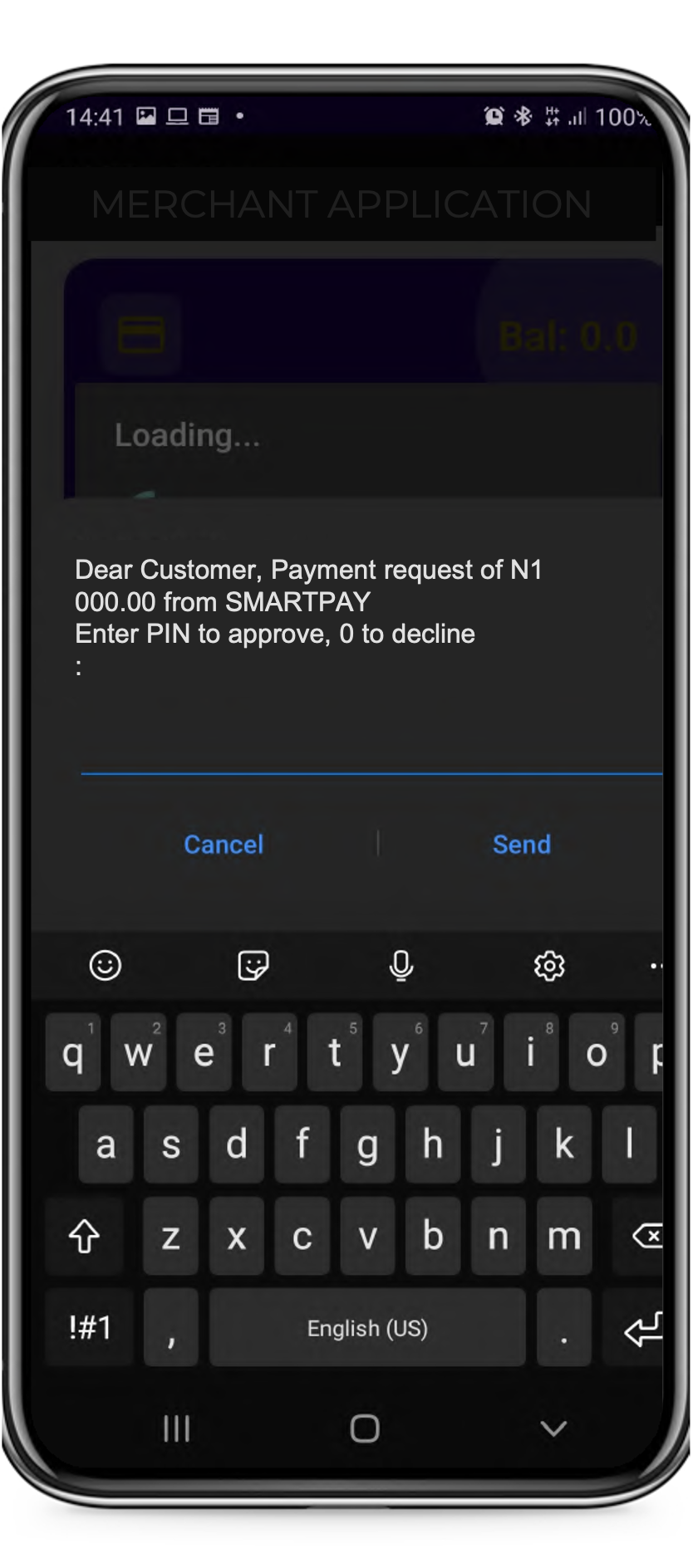Open the recent apps view
This screenshot has width=693, height=1568.
pyautogui.click(x=176, y=1428)
